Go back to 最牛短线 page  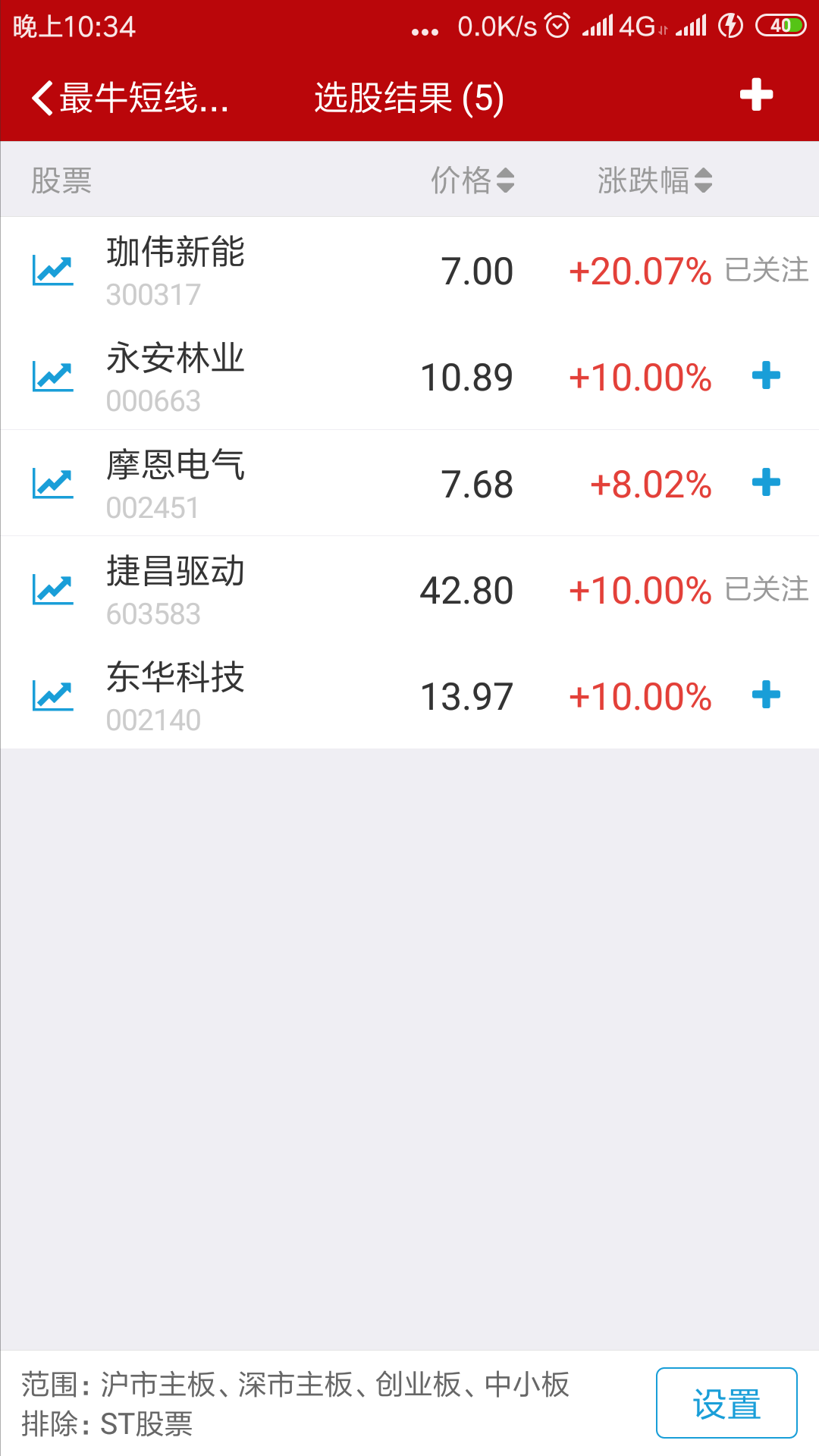pyautogui.click(x=129, y=98)
